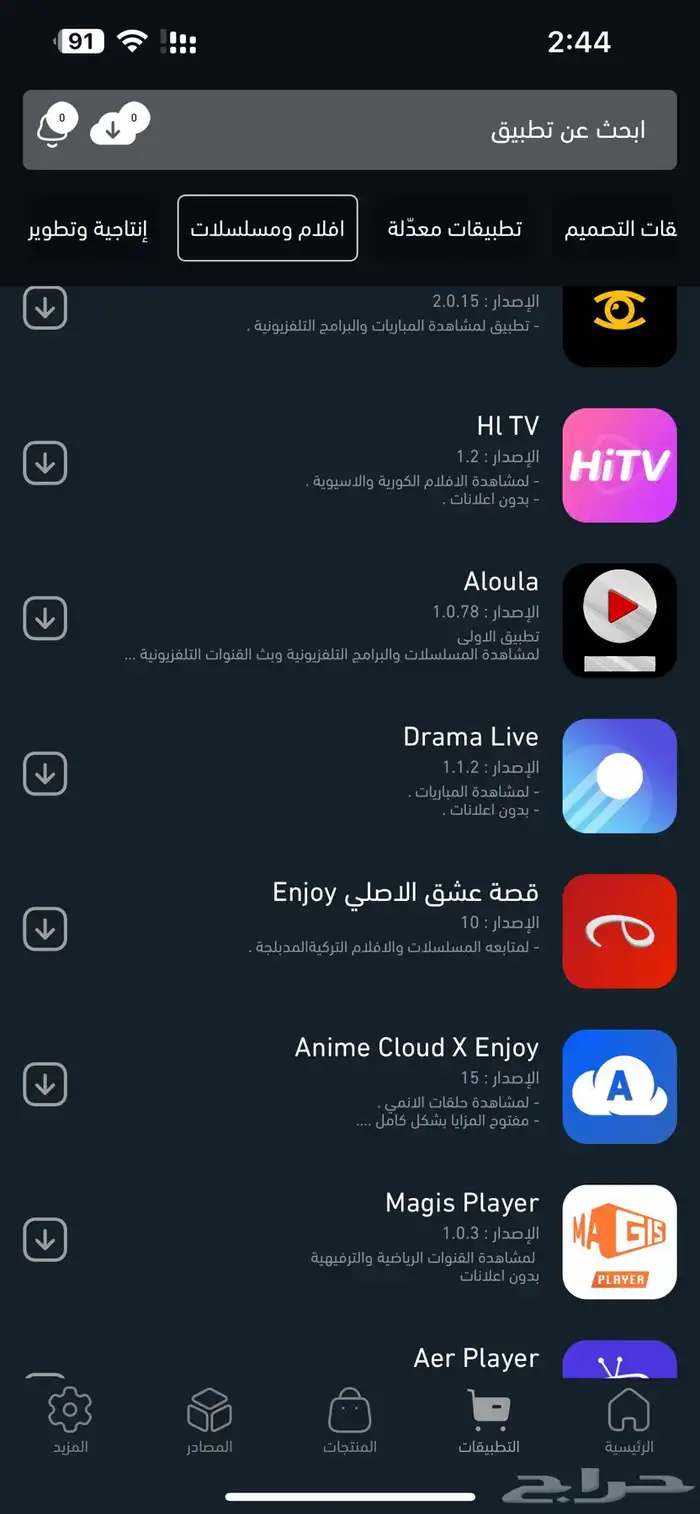Screen dimensions: 700x1514
Task: Open the المصادر tab
Action: 209,1421
